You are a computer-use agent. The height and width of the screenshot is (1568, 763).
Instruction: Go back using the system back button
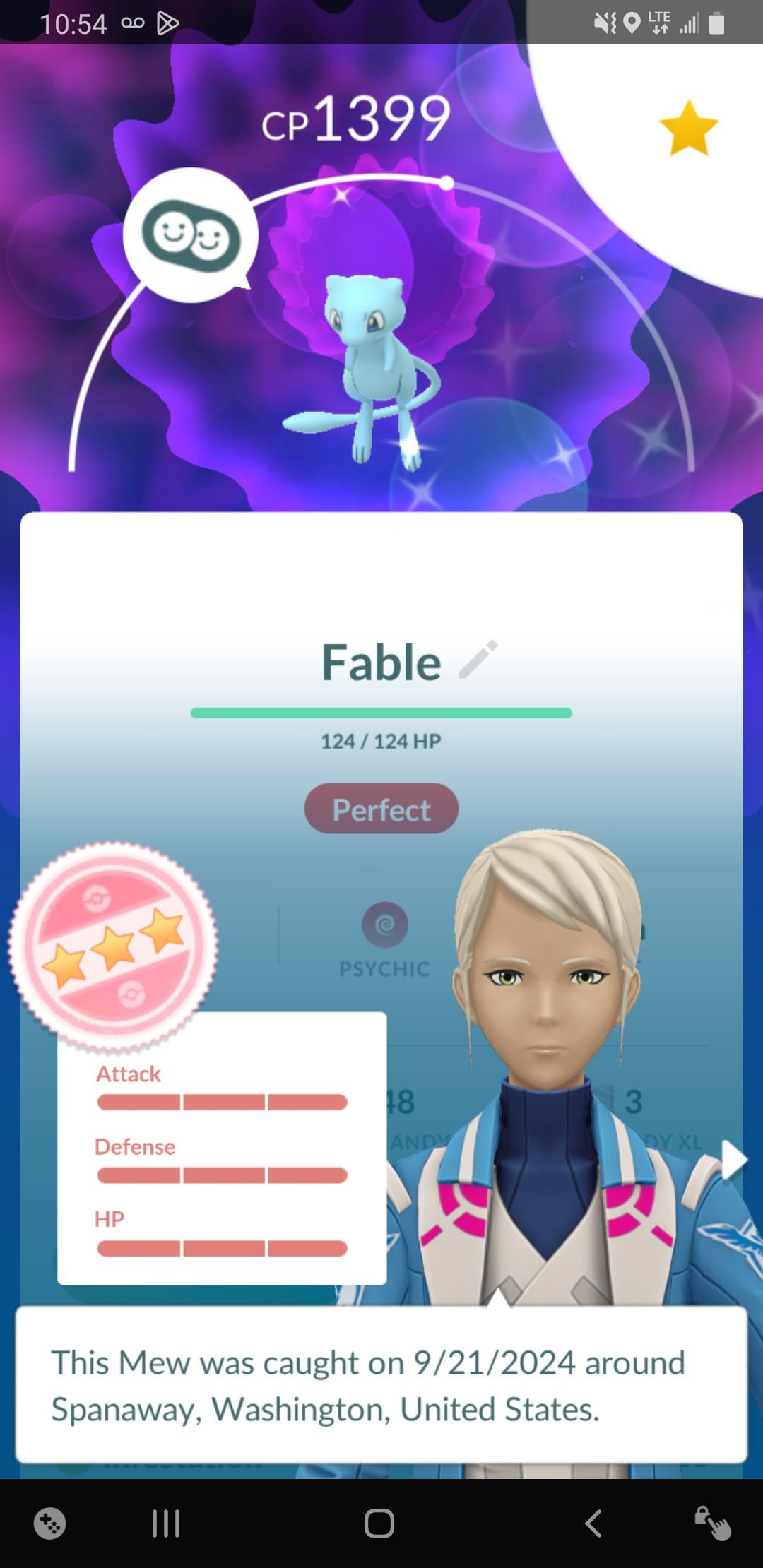point(593,1524)
